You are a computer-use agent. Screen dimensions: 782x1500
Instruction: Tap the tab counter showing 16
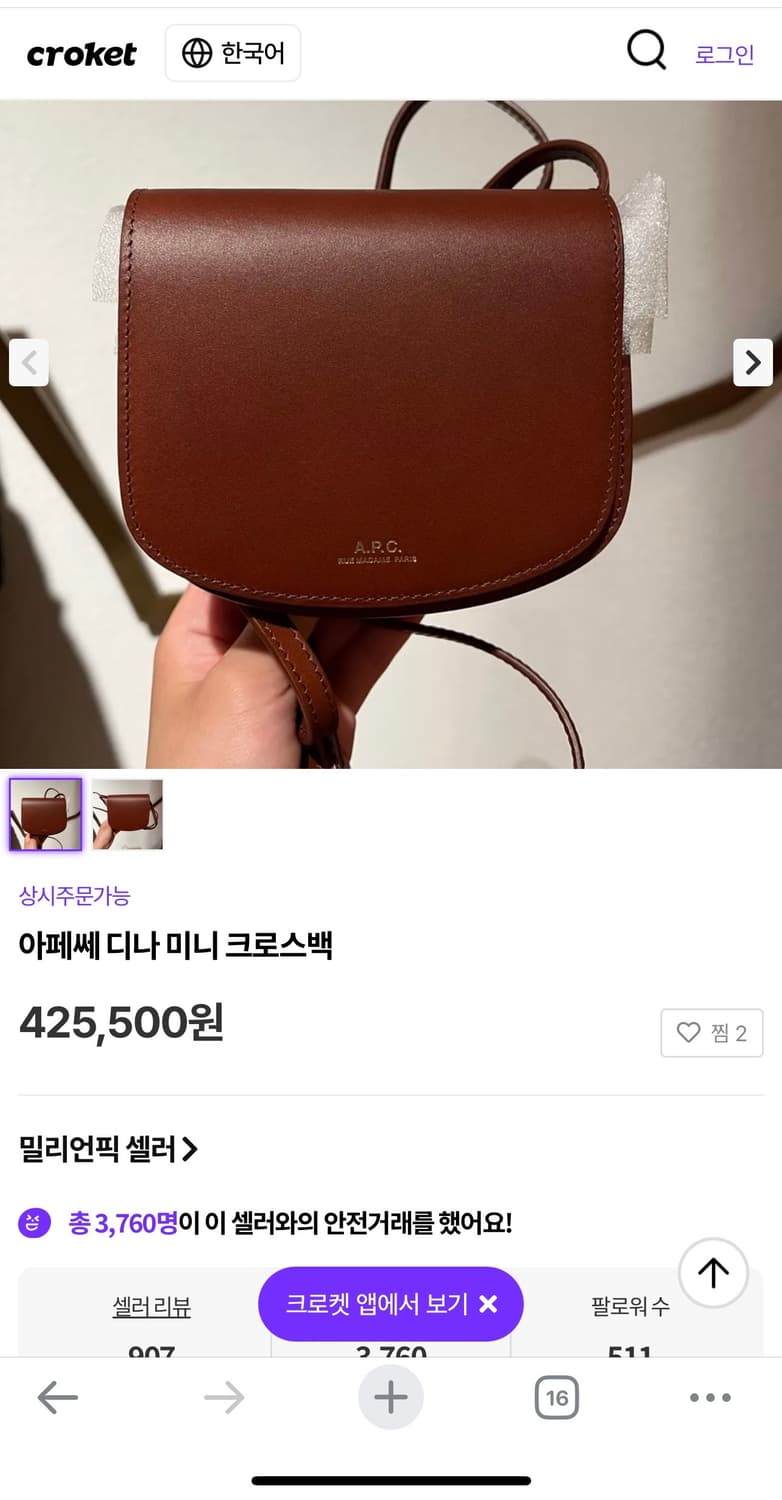[x=555, y=1397]
